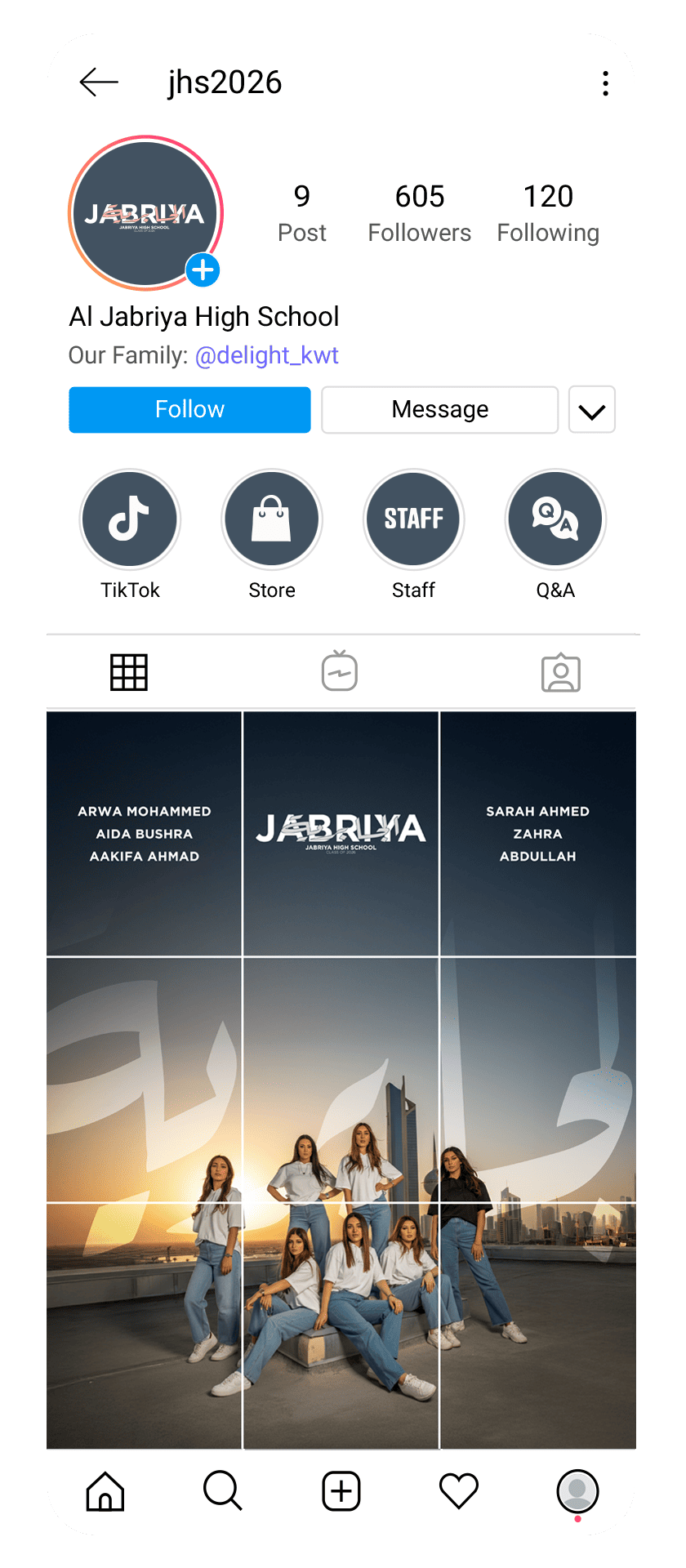The width and height of the screenshot is (686, 1568).
Task: Show the follower list of 605 followers
Action: [419, 213]
